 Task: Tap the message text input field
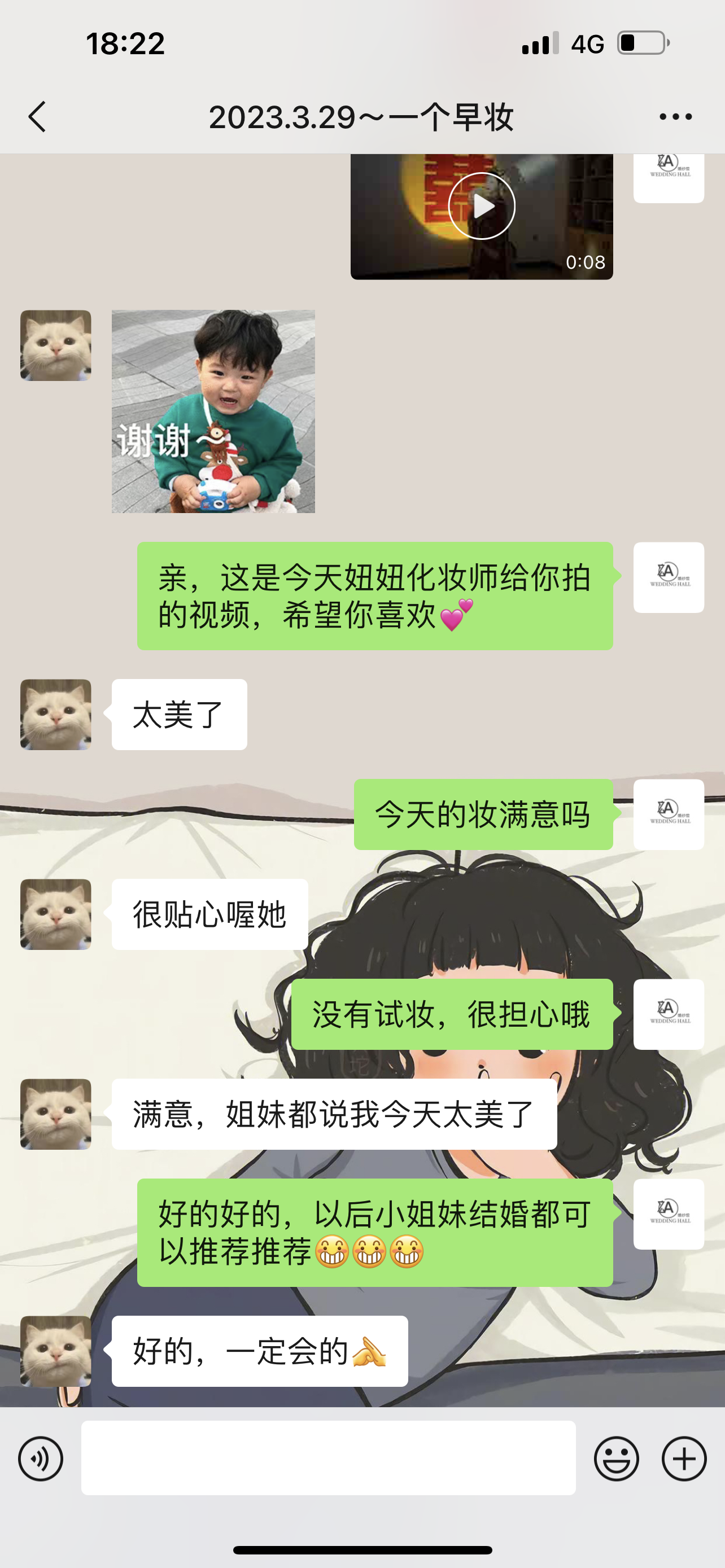point(328,1458)
